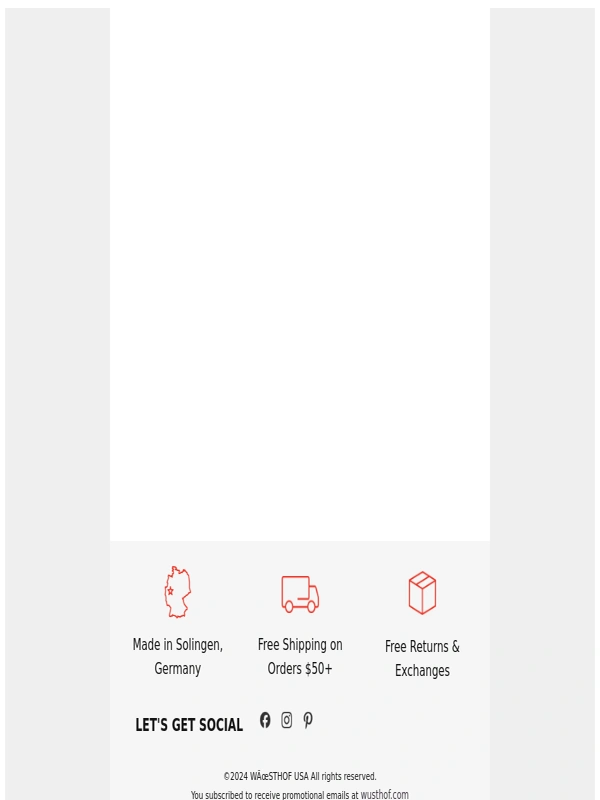Visit the wusthof.com link
Viewport: 600px width, 800px height.
pos(384,795)
